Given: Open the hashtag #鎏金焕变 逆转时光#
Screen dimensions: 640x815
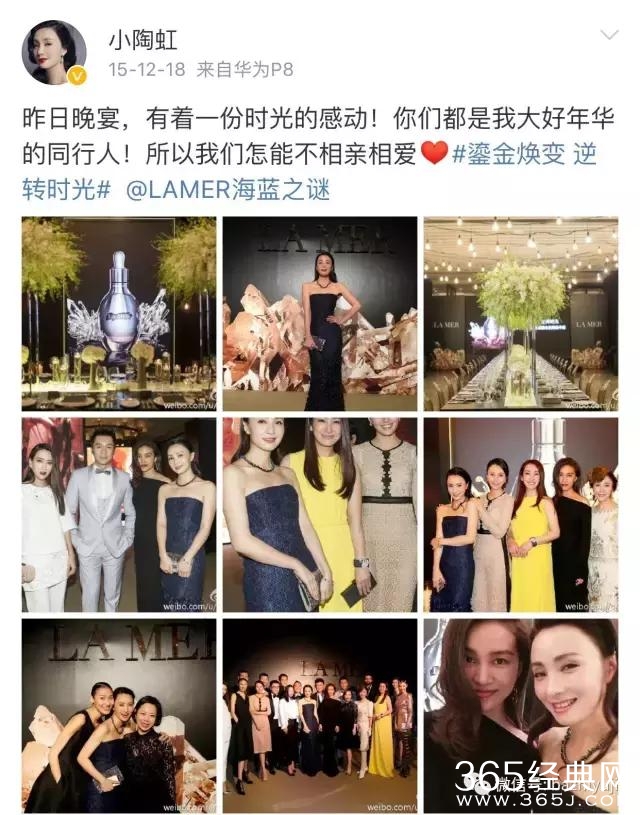Looking at the screenshot, I should (537, 157).
